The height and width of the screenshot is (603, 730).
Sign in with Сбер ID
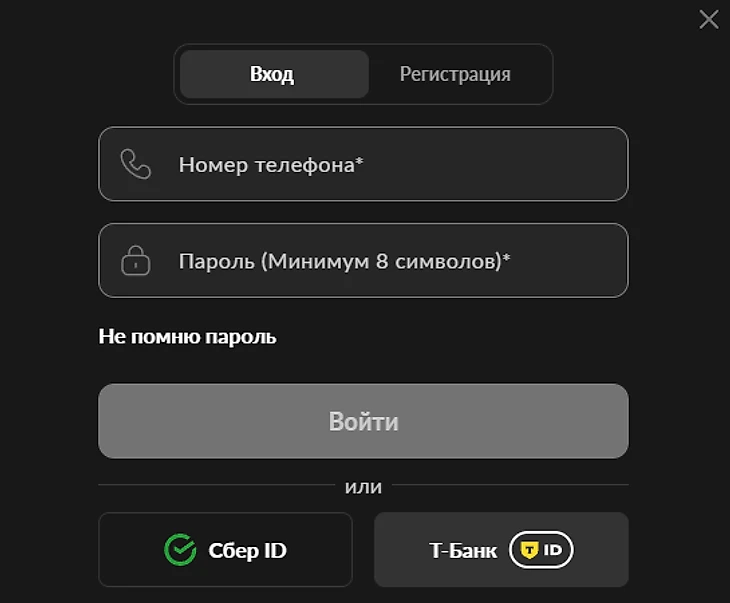click(225, 550)
